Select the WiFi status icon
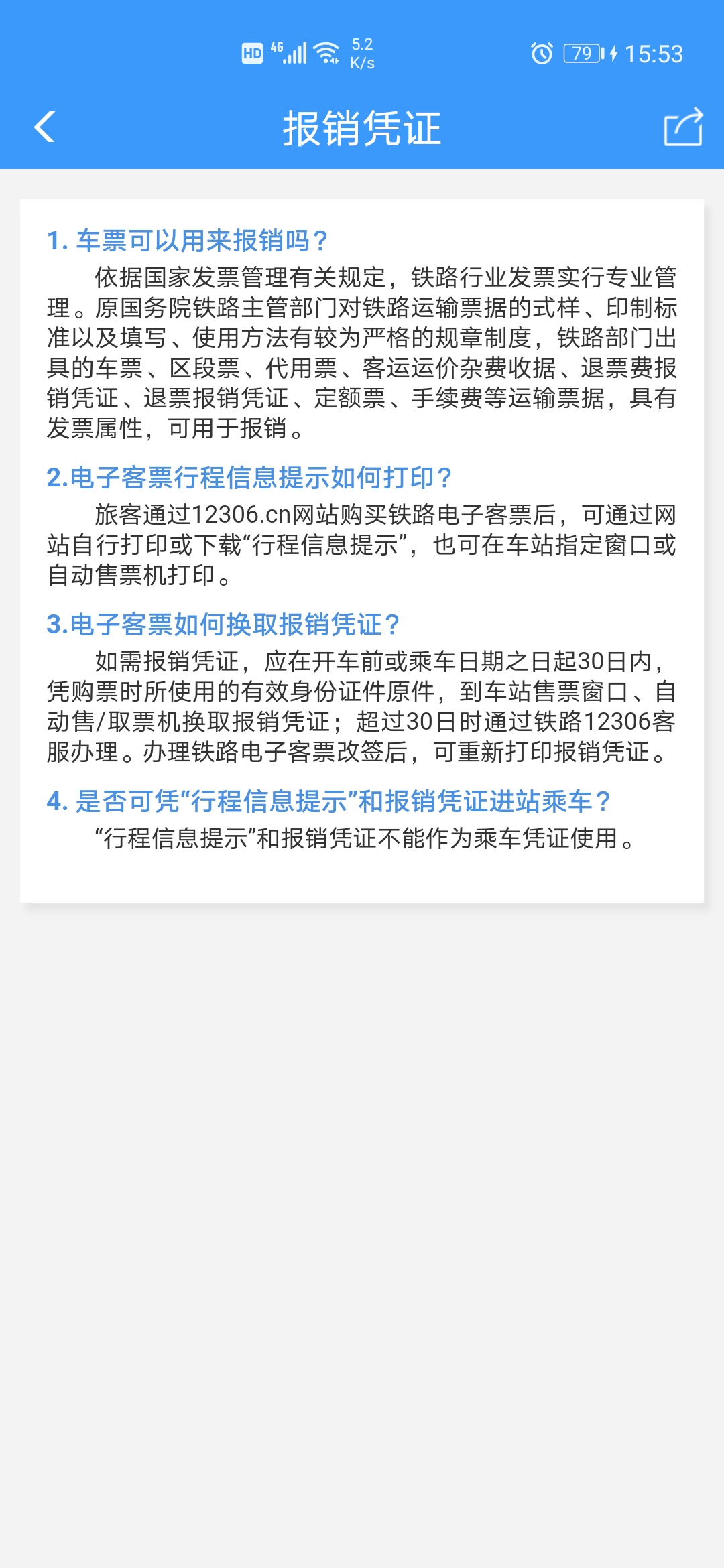724x1568 pixels. click(x=326, y=52)
